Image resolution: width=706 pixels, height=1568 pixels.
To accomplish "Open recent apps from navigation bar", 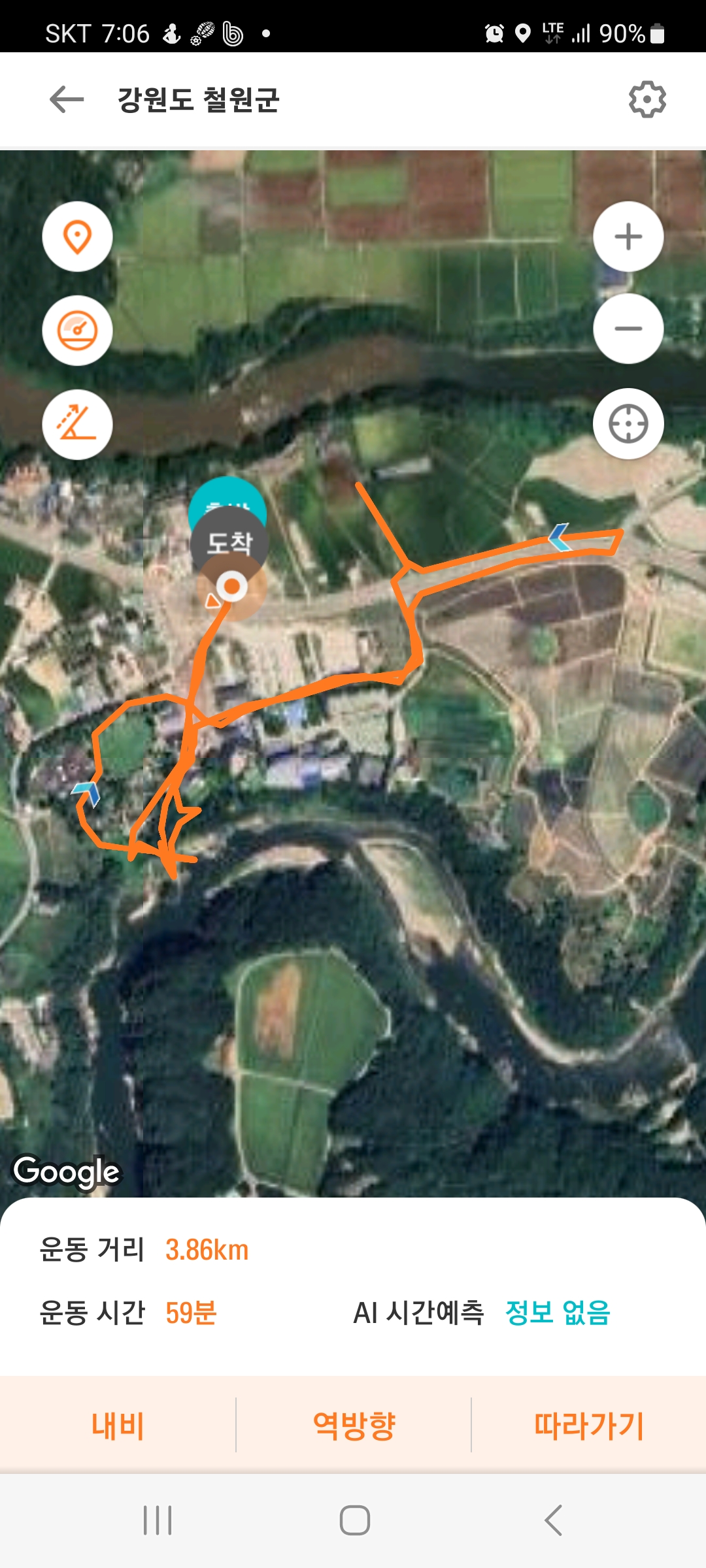I will coord(158,1520).
